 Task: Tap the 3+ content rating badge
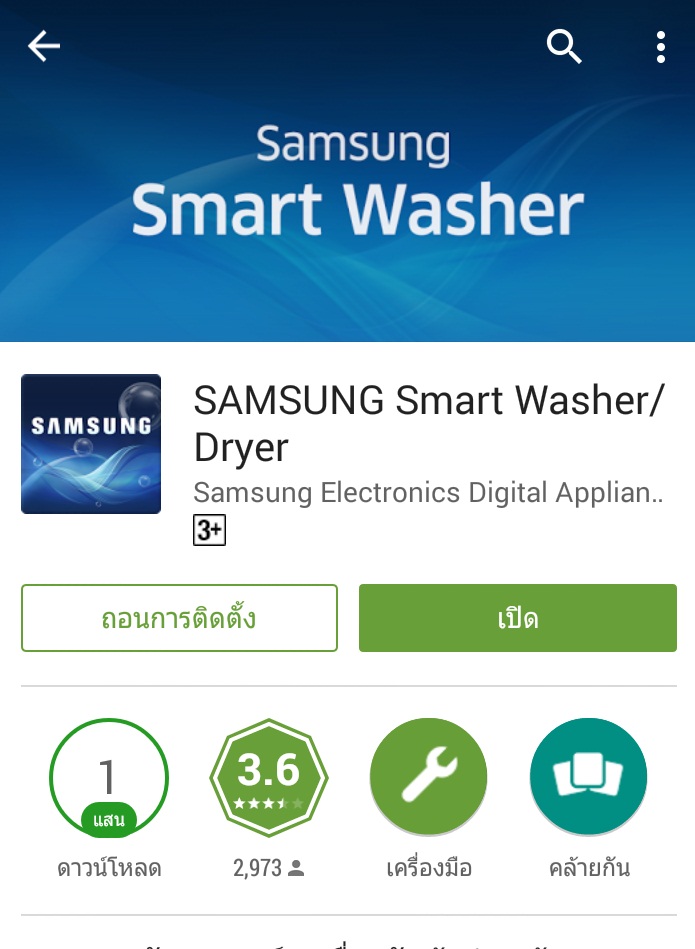209,531
